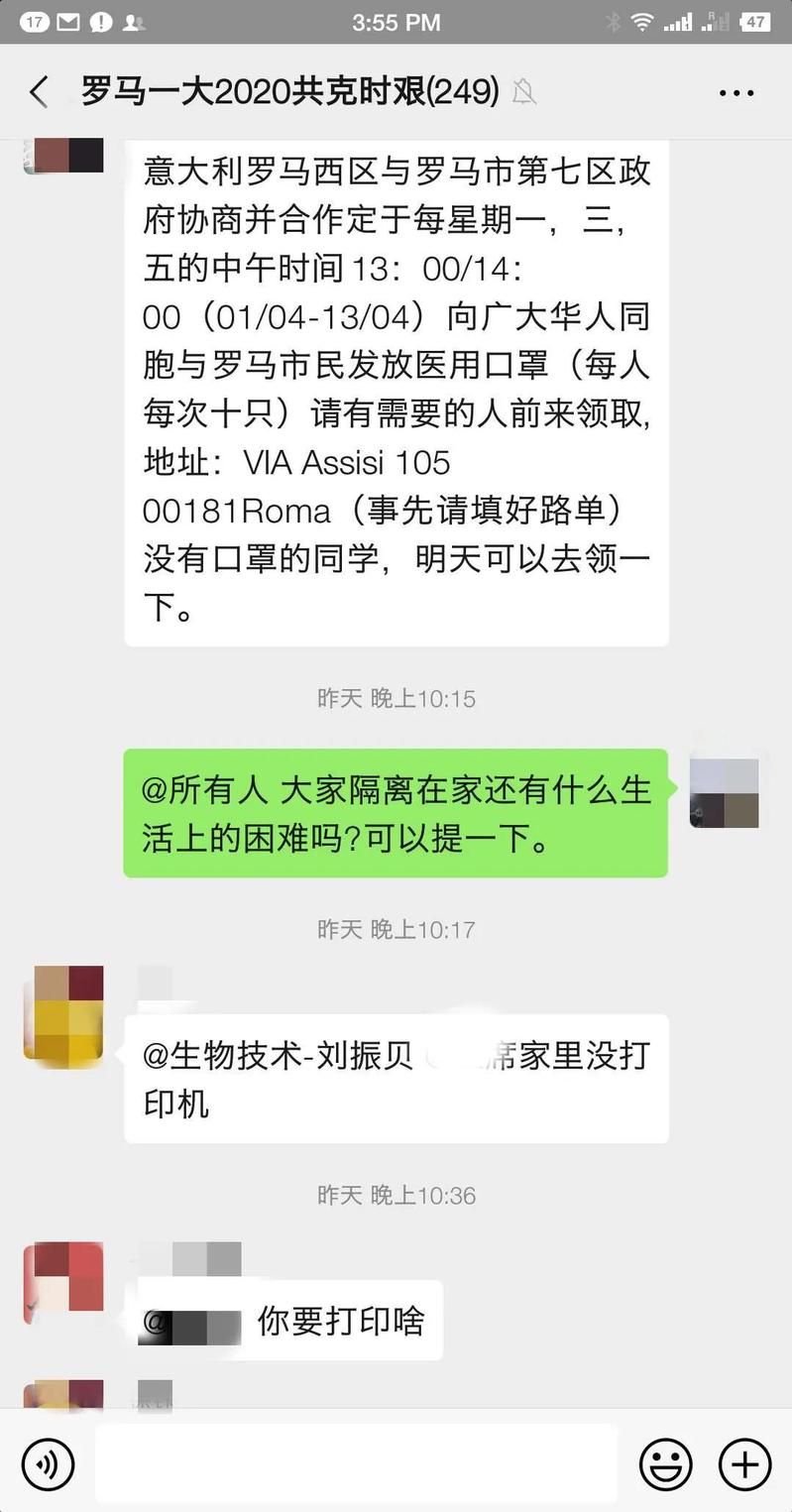Viewport: 792px width, 1512px height.
Task: Tap the message text field
Action: [357, 1463]
